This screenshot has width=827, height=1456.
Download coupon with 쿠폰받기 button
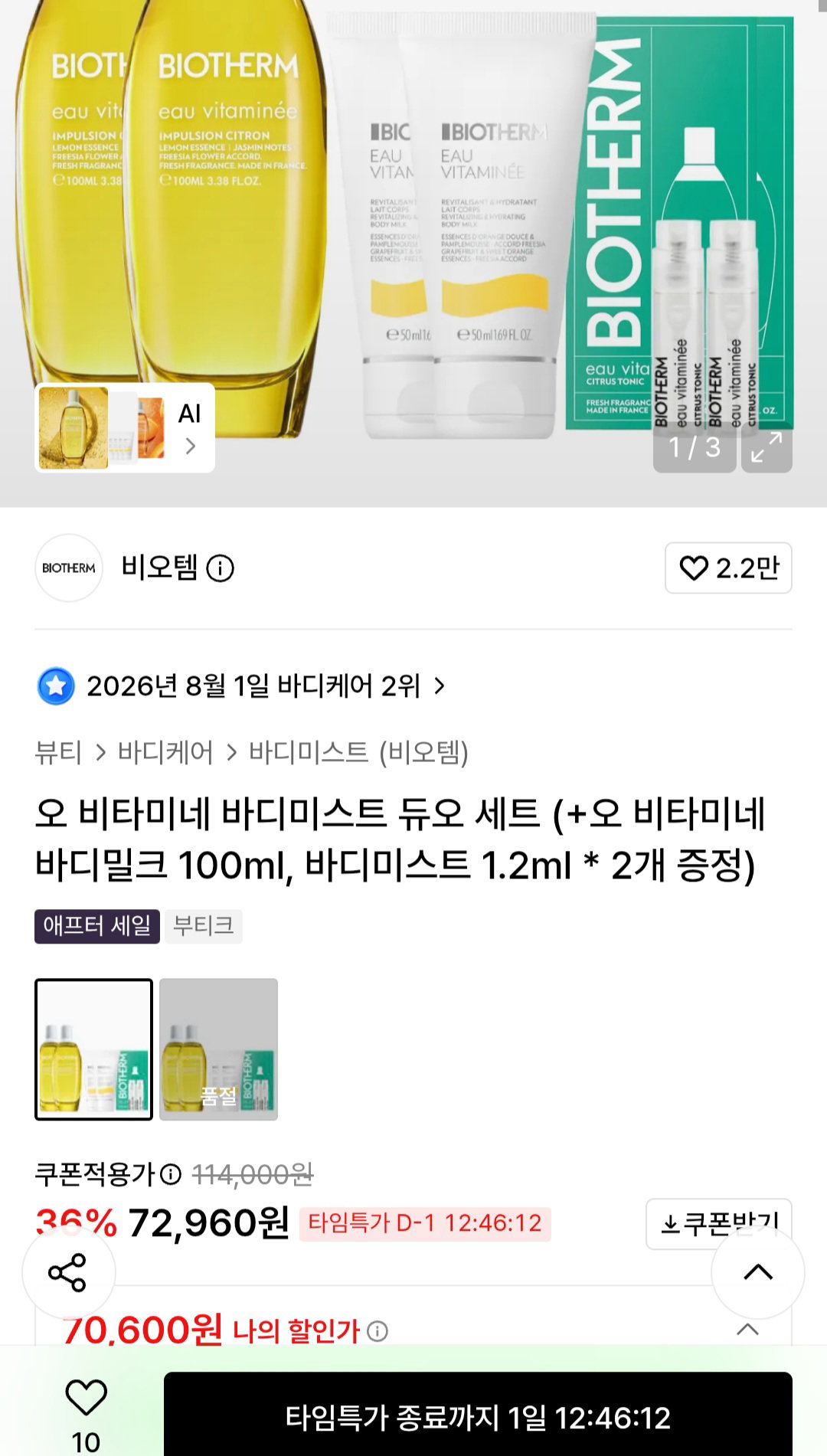tap(718, 1223)
